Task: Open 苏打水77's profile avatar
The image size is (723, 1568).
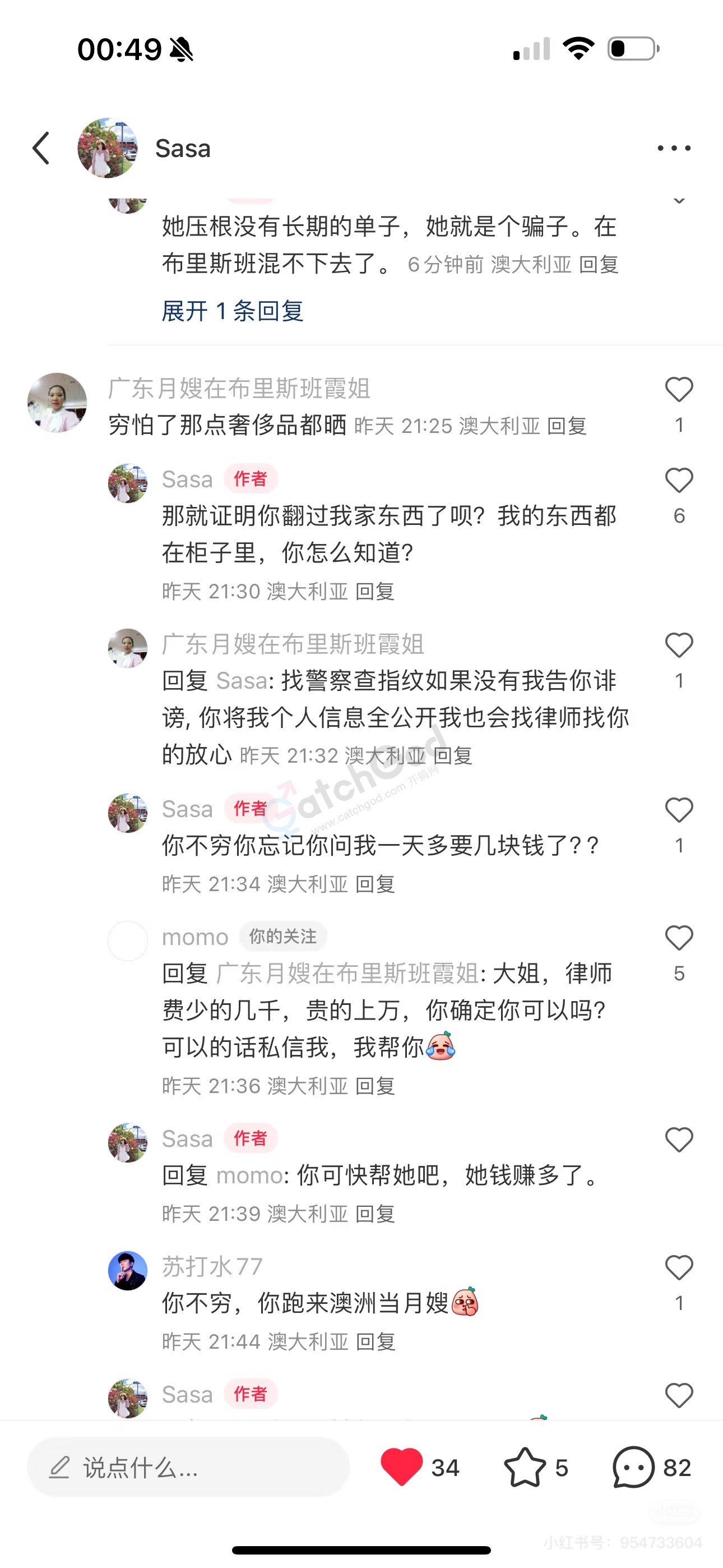Action: [x=127, y=1270]
